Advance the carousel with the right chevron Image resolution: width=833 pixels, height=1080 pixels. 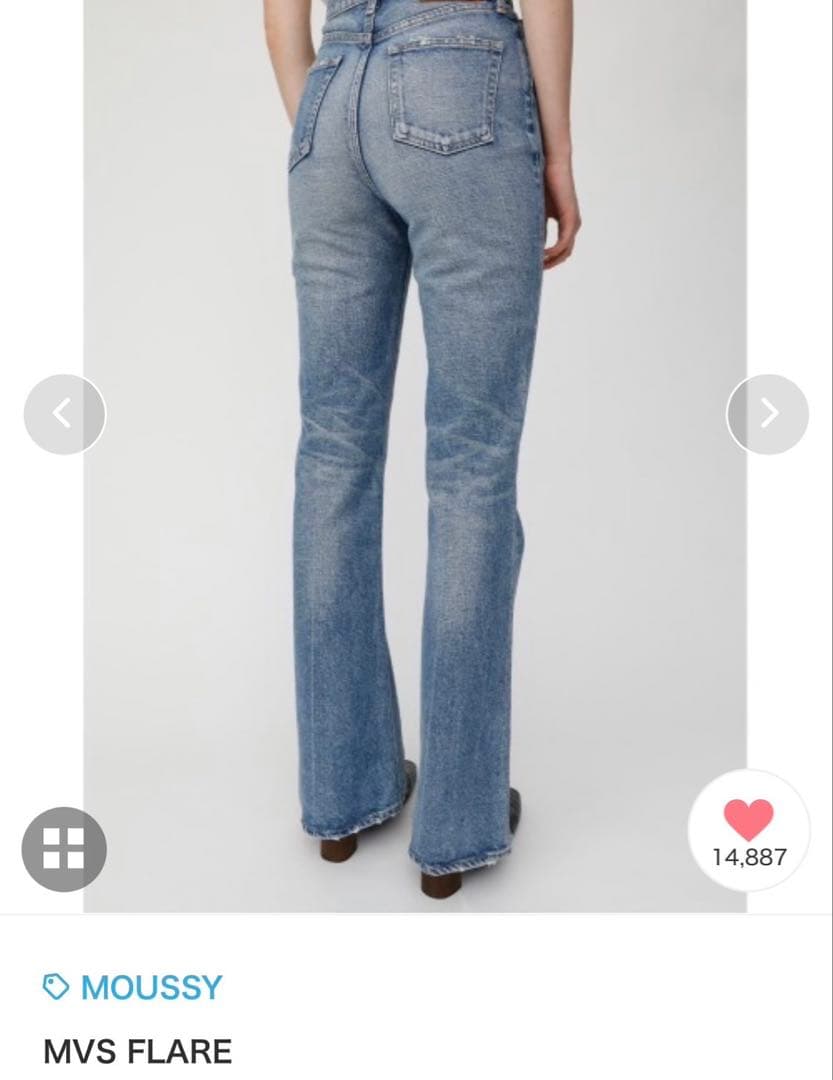(x=768, y=413)
